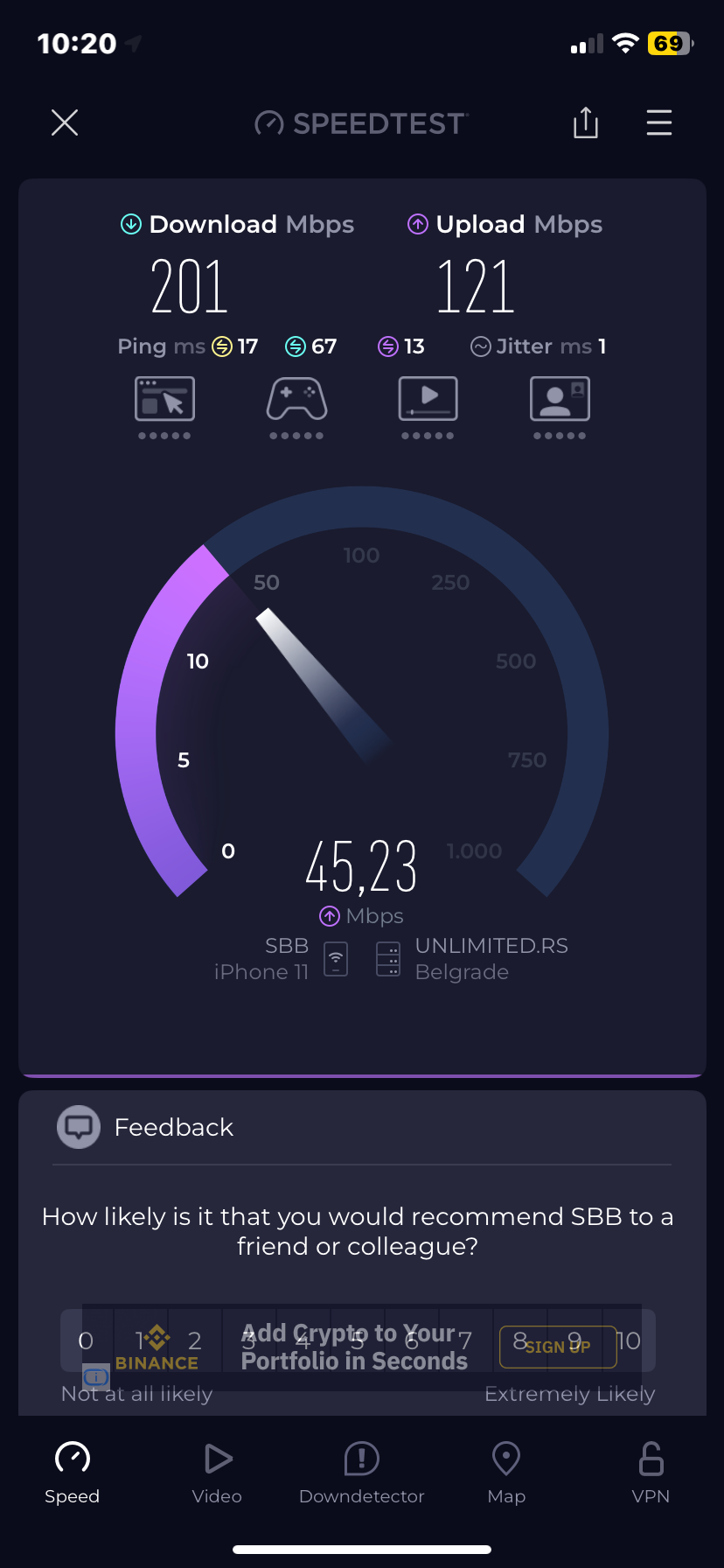Close the speed test results
This screenshot has width=724, height=1568.
65,123
